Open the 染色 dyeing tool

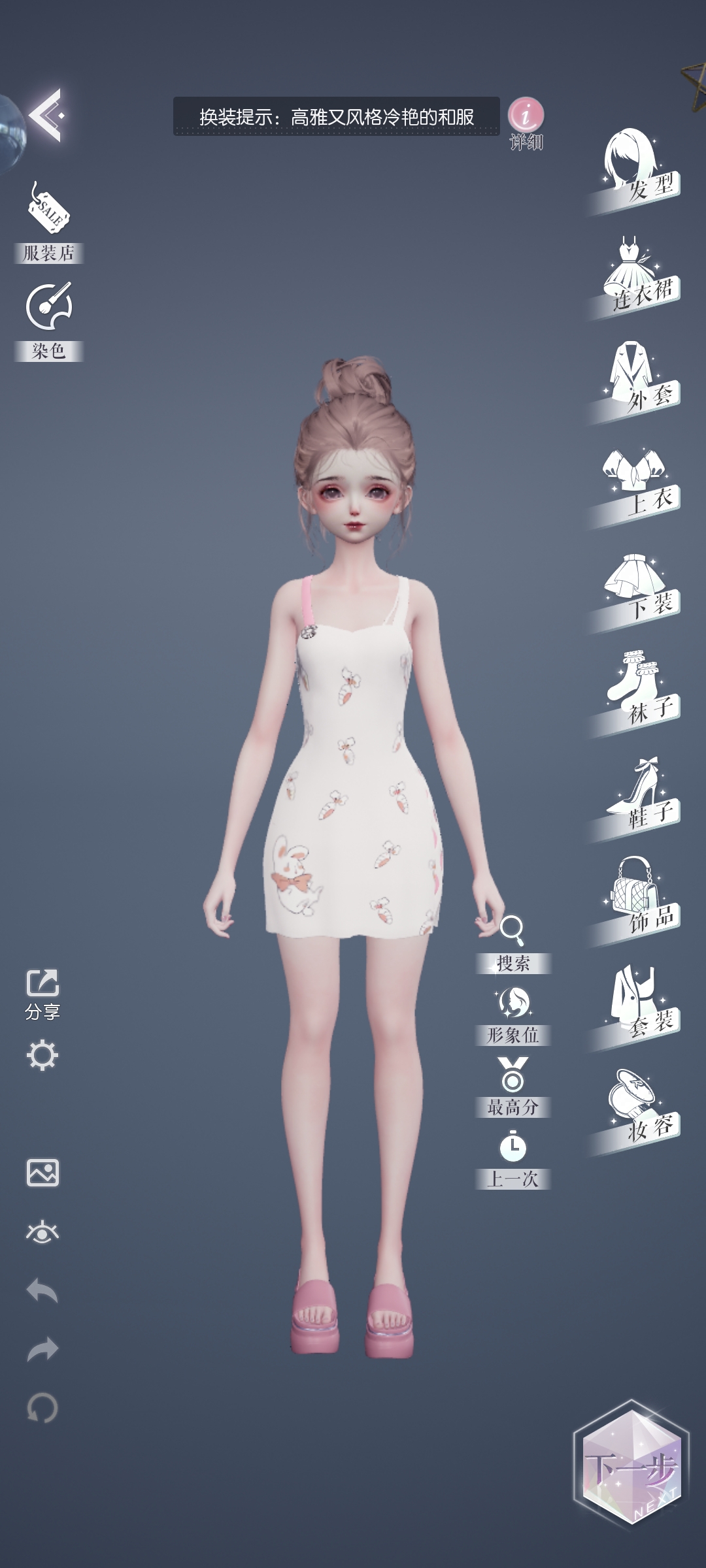tap(48, 321)
